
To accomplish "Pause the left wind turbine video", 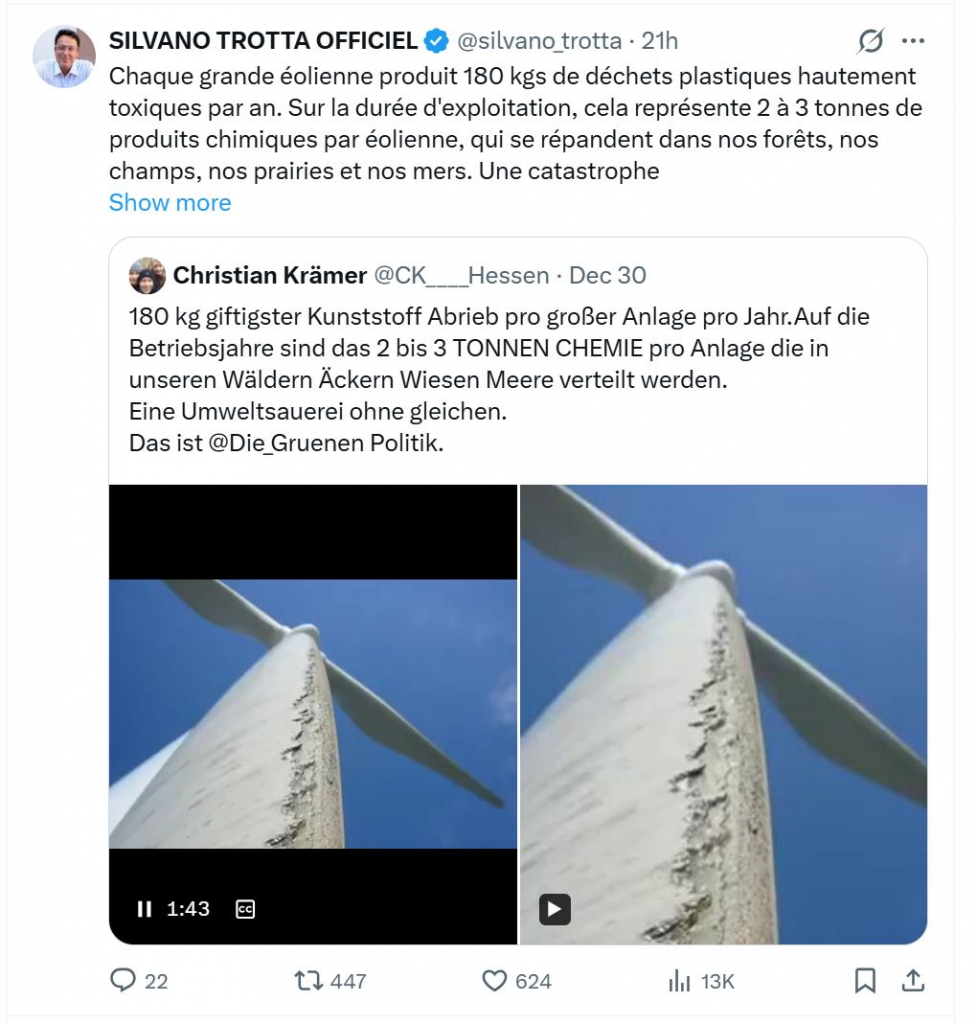I will (144, 909).
